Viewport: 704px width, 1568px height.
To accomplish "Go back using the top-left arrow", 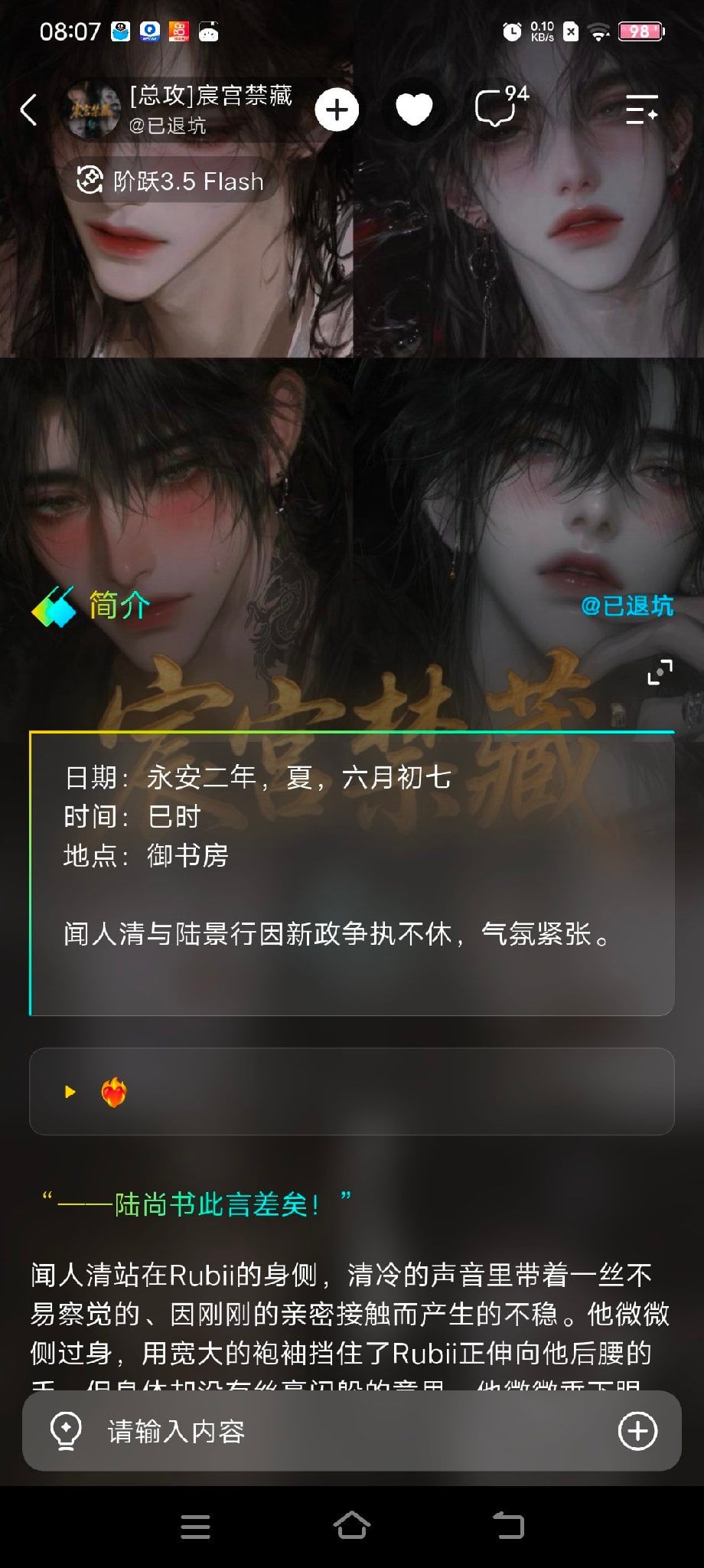I will point(29,109).
